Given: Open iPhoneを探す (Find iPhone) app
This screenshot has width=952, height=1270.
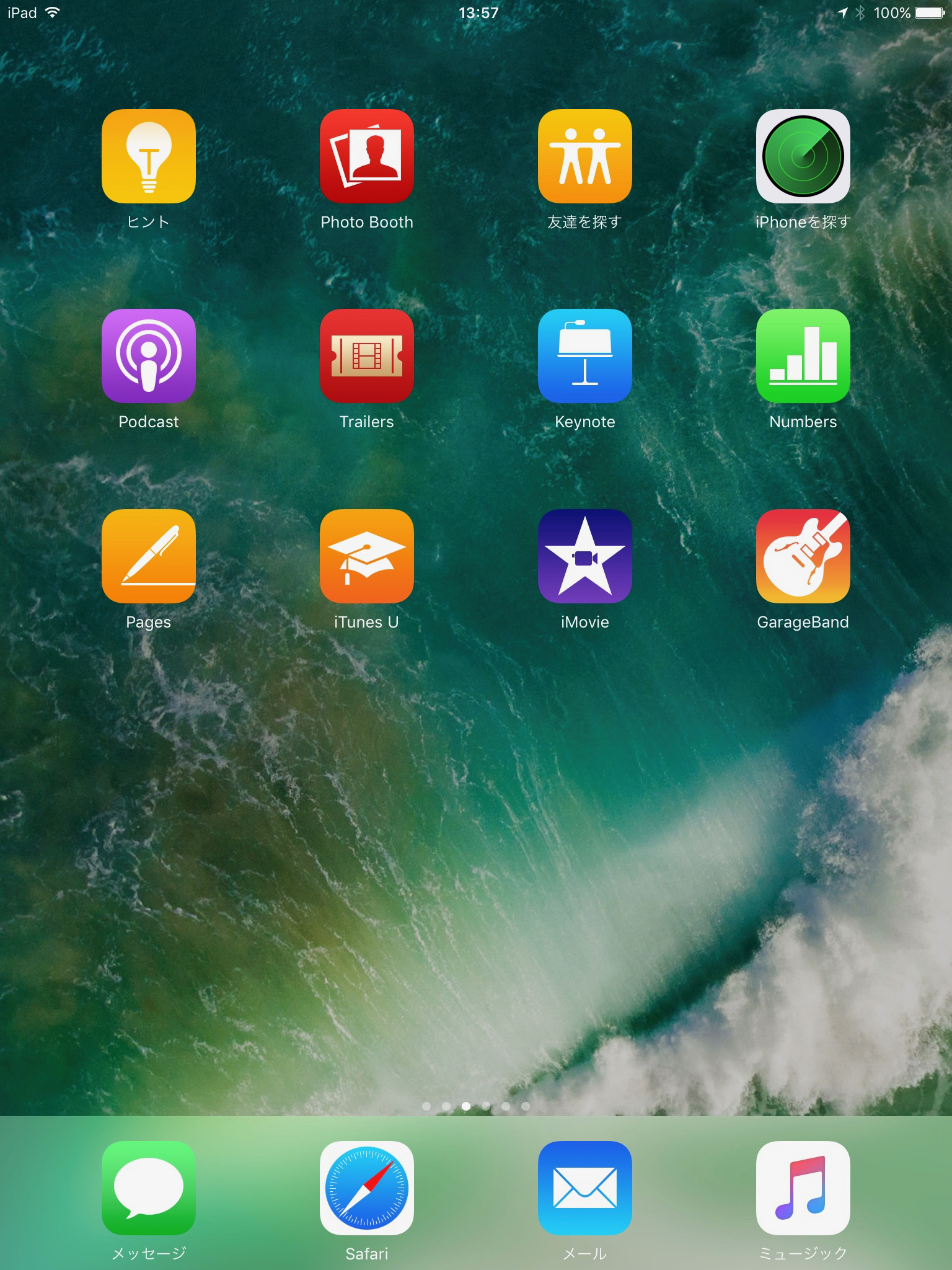Looking at the screenshot, I should pyautogui.click(x=803, y=156).
